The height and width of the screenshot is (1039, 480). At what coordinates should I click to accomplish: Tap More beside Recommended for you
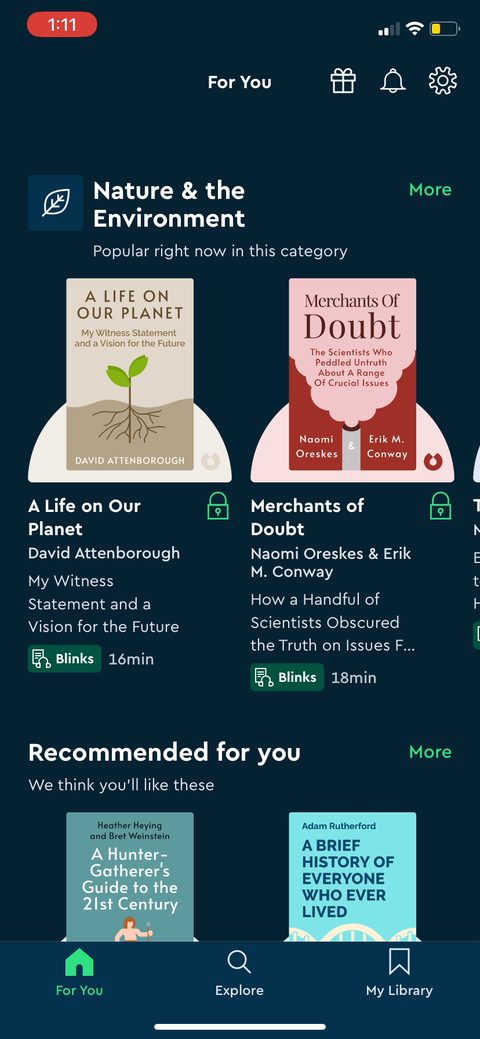point(430,752)
